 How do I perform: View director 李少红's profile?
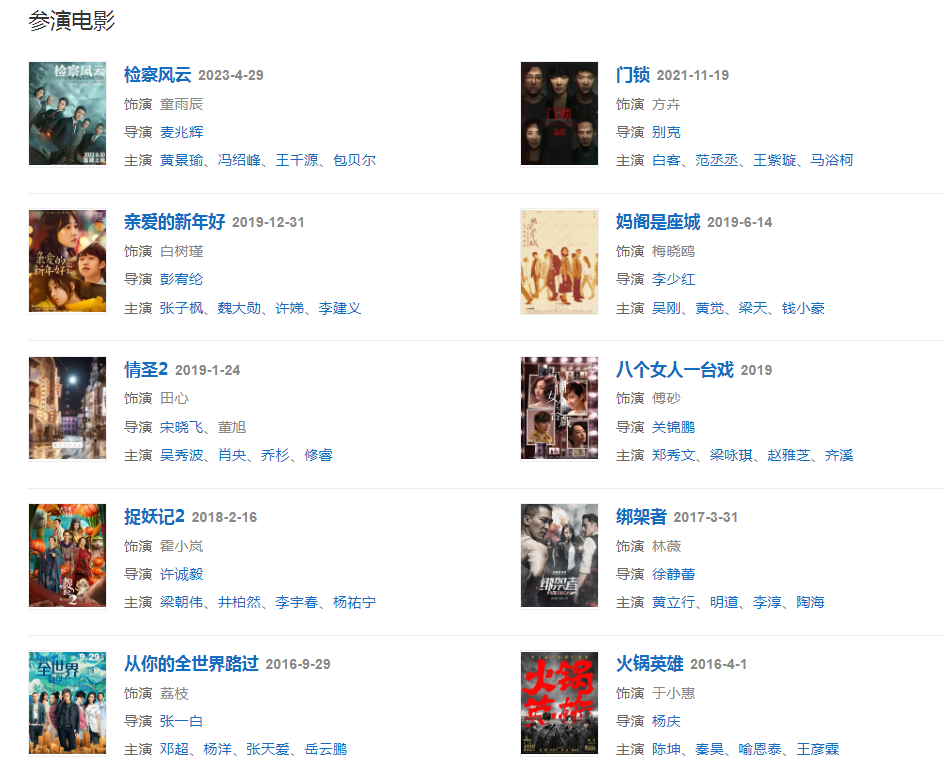[x=673, y=279]
